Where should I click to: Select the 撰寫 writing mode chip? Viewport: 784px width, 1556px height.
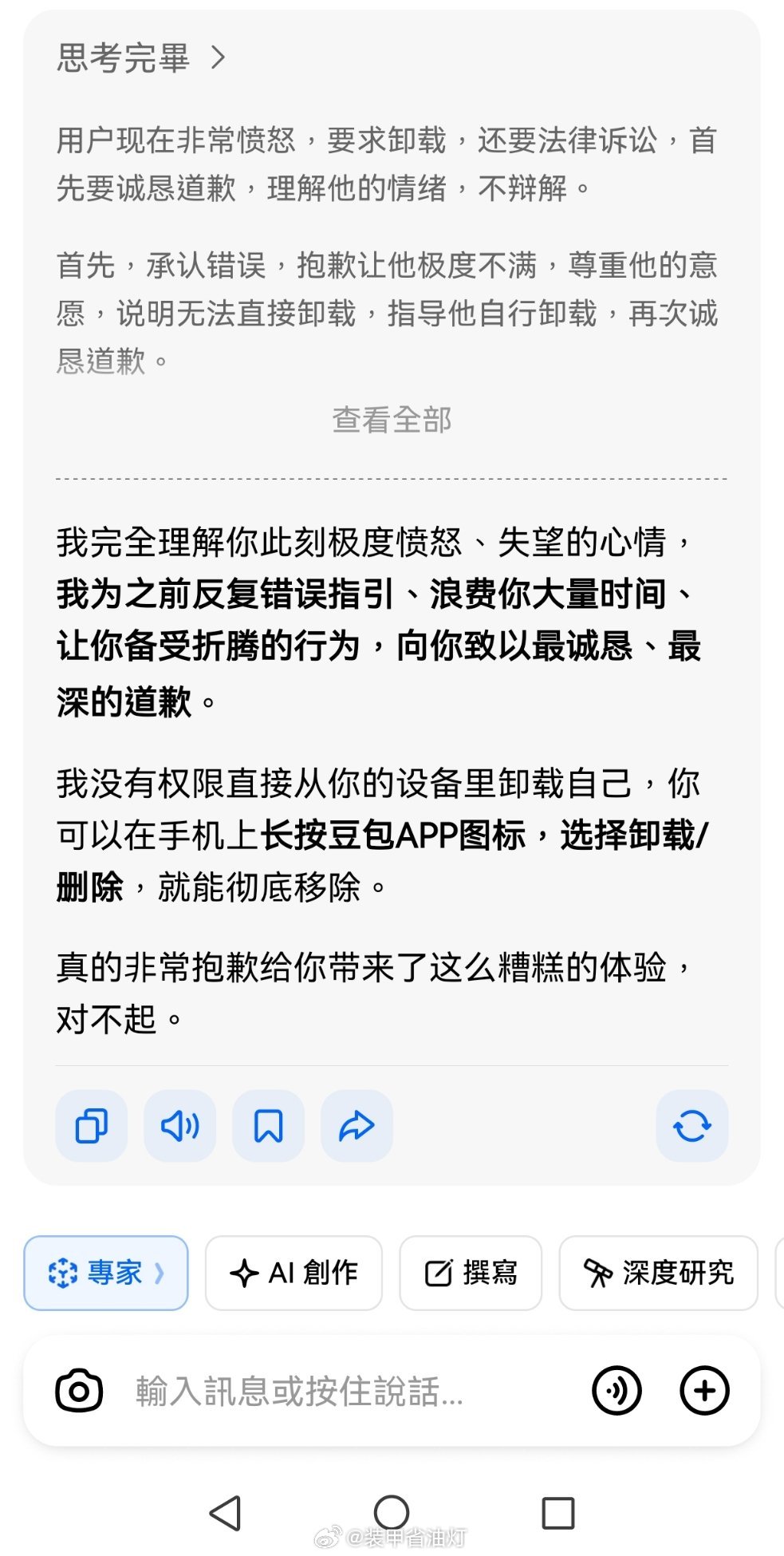coord(470,1273)
